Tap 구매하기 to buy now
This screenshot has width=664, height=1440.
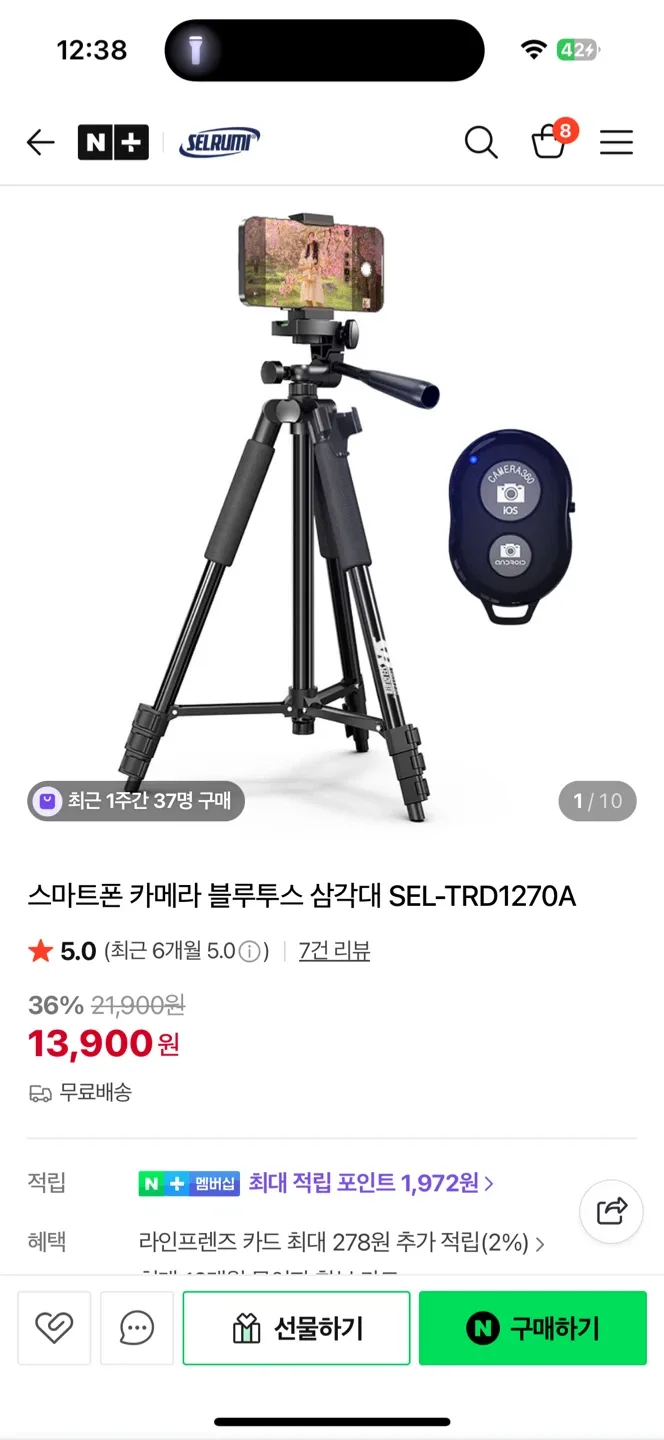tap(532, 1328)
